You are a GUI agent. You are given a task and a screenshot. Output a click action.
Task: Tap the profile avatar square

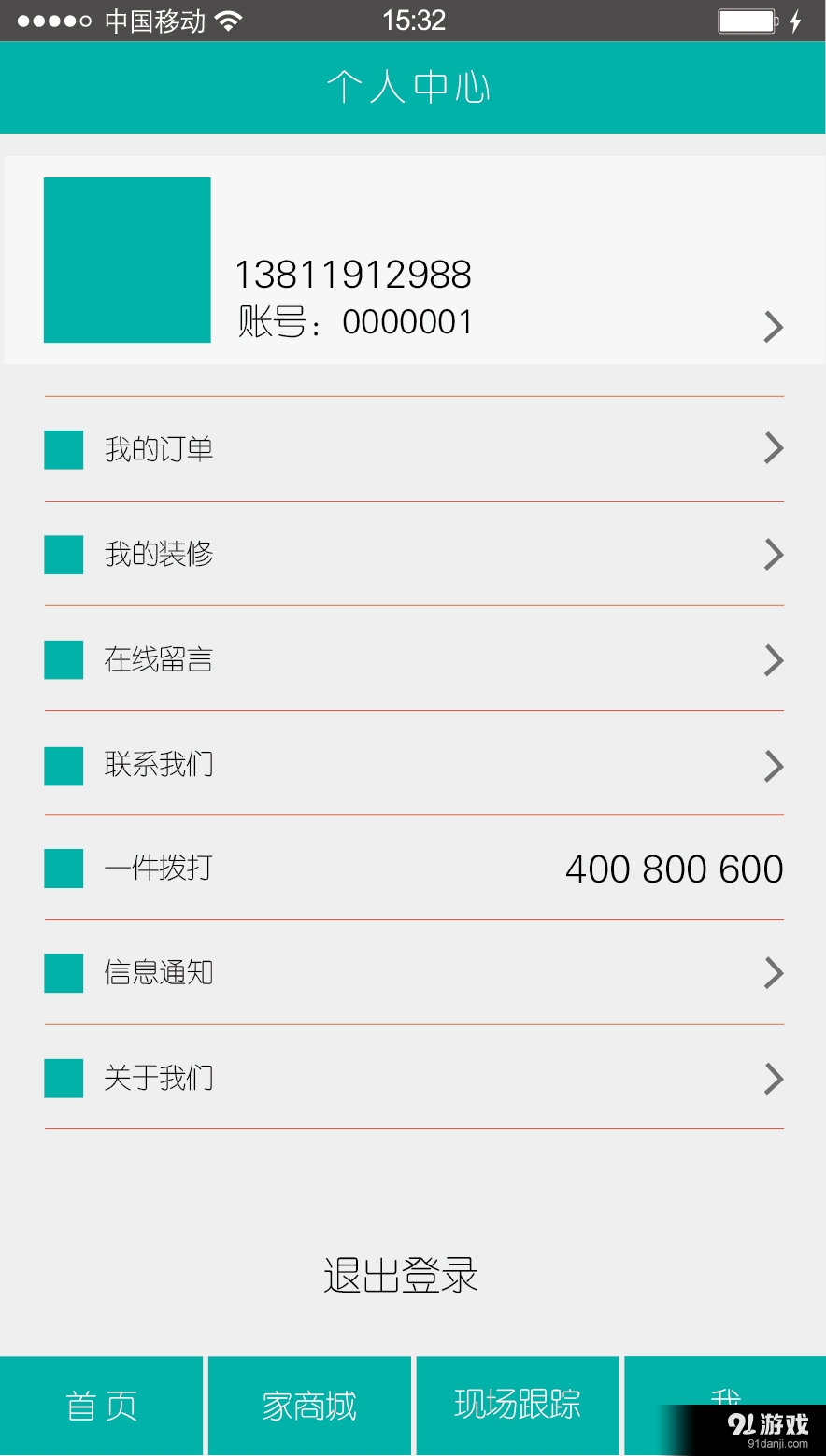coord(127,260)
